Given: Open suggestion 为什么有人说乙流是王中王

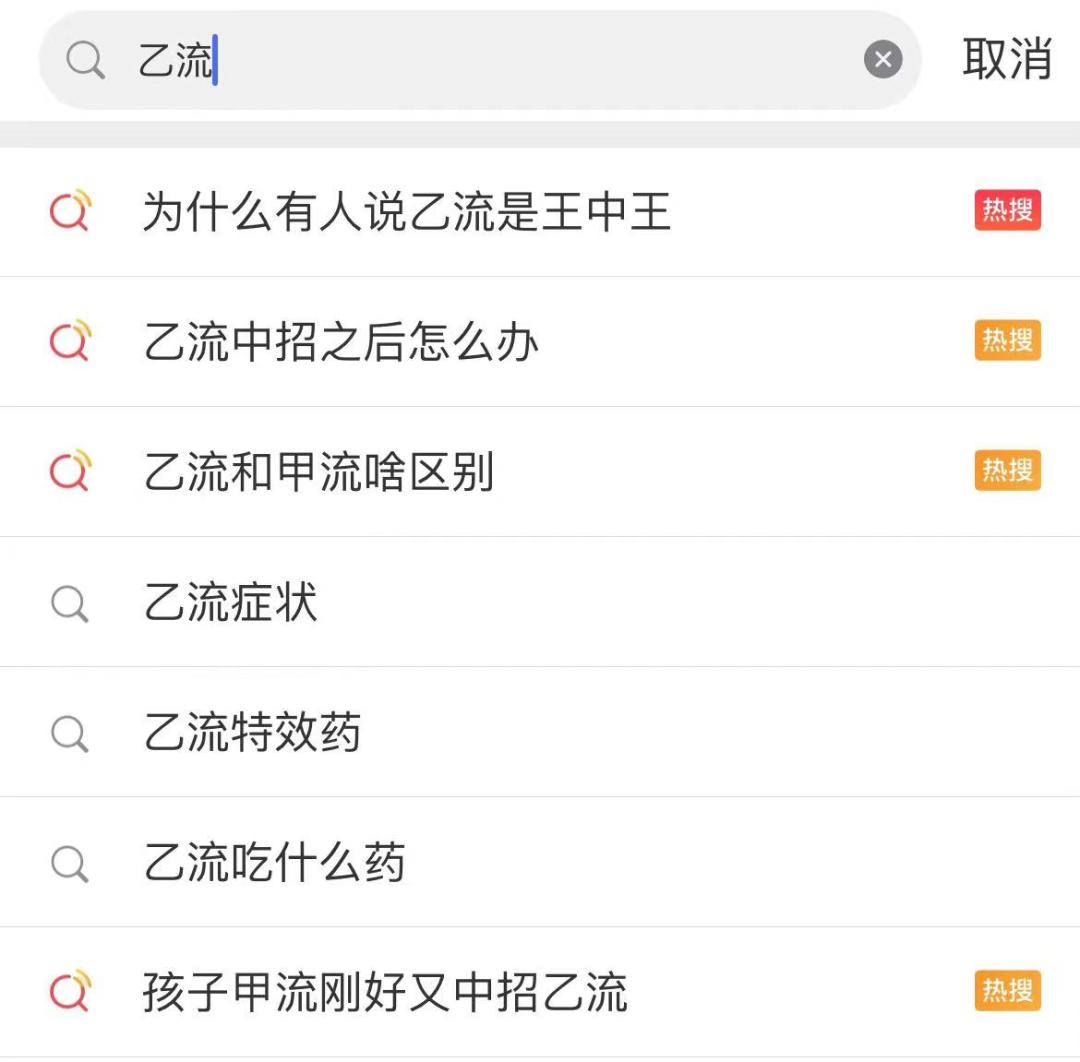Looking at the screenshot, I should coord(406,212).
